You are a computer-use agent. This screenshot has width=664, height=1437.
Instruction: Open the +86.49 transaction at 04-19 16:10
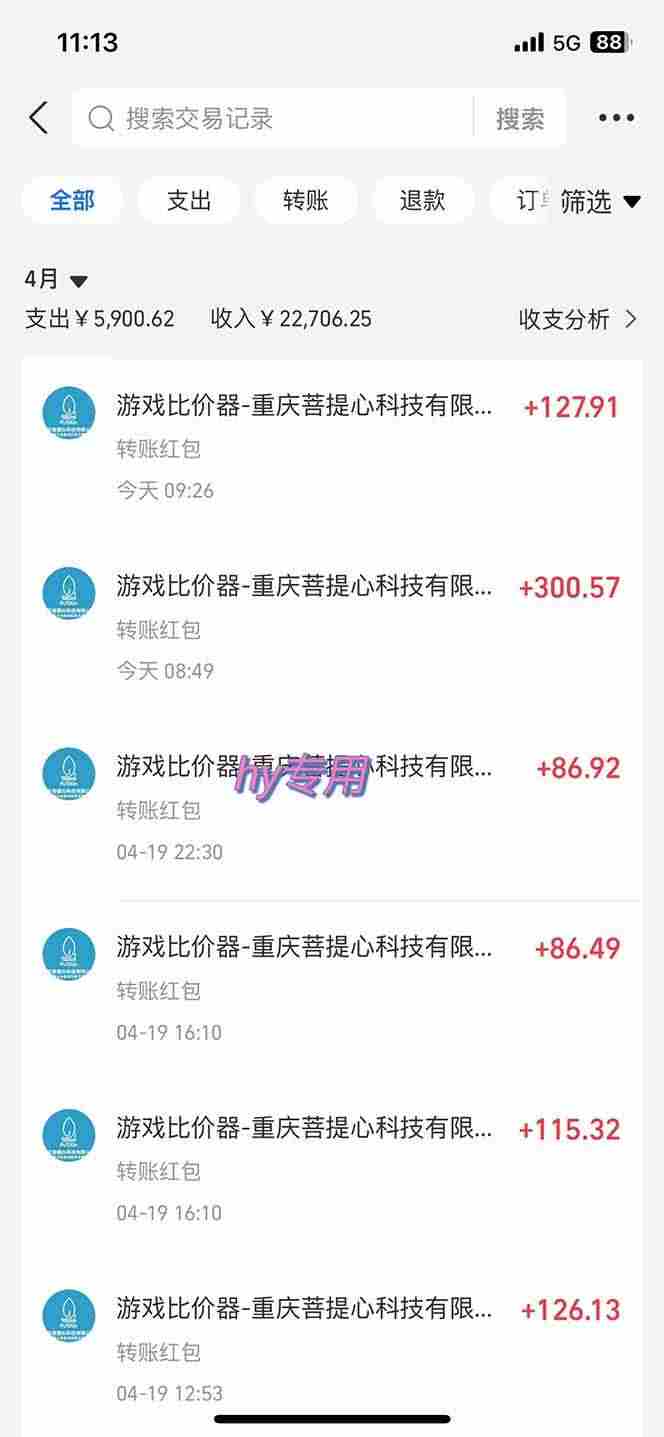coord(332,989)
